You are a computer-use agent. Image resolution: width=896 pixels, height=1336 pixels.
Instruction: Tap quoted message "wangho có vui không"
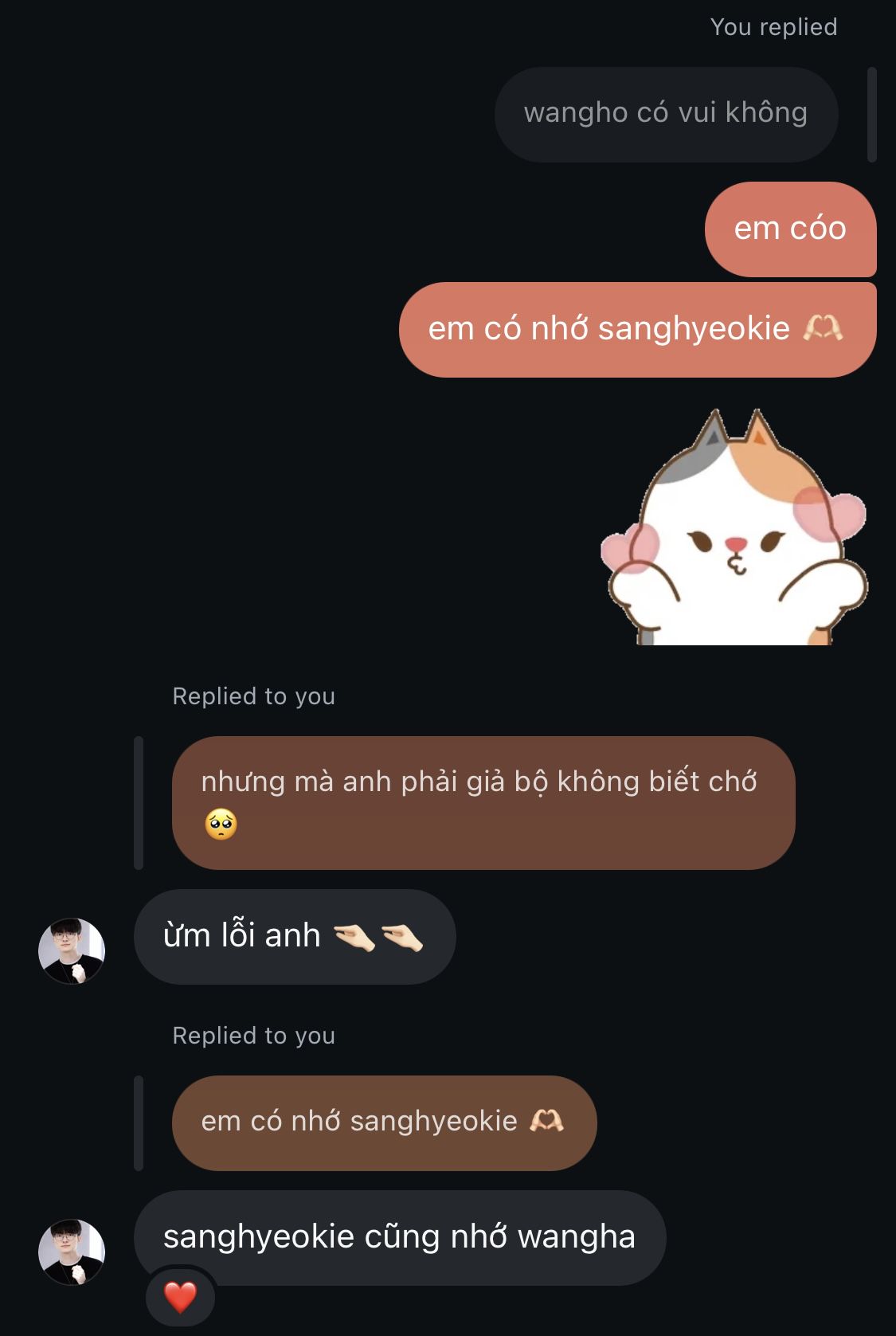pyautogui.click(x=666, y=114)
